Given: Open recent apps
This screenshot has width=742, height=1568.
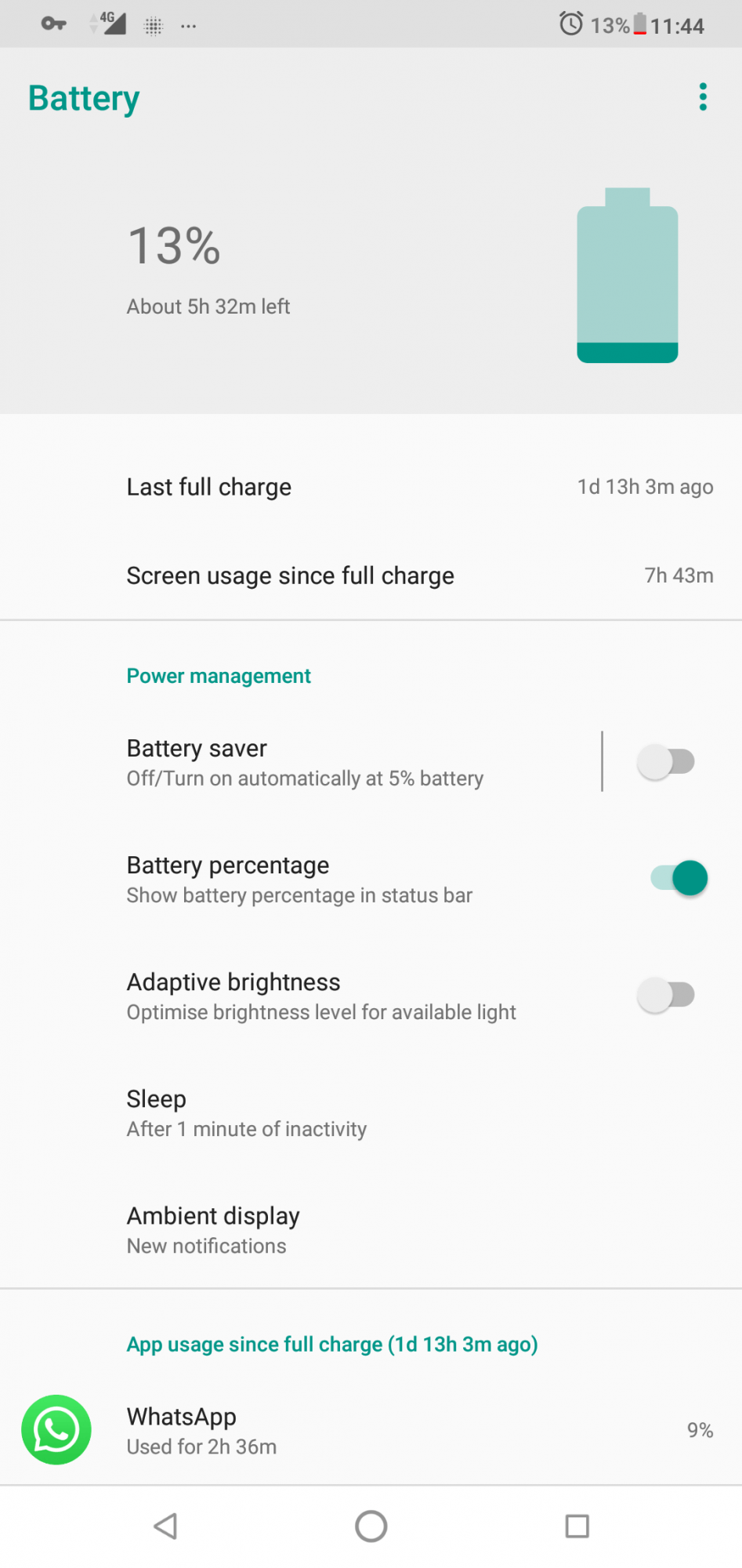Looking at the screenshot, I should tap(577, 1526).
